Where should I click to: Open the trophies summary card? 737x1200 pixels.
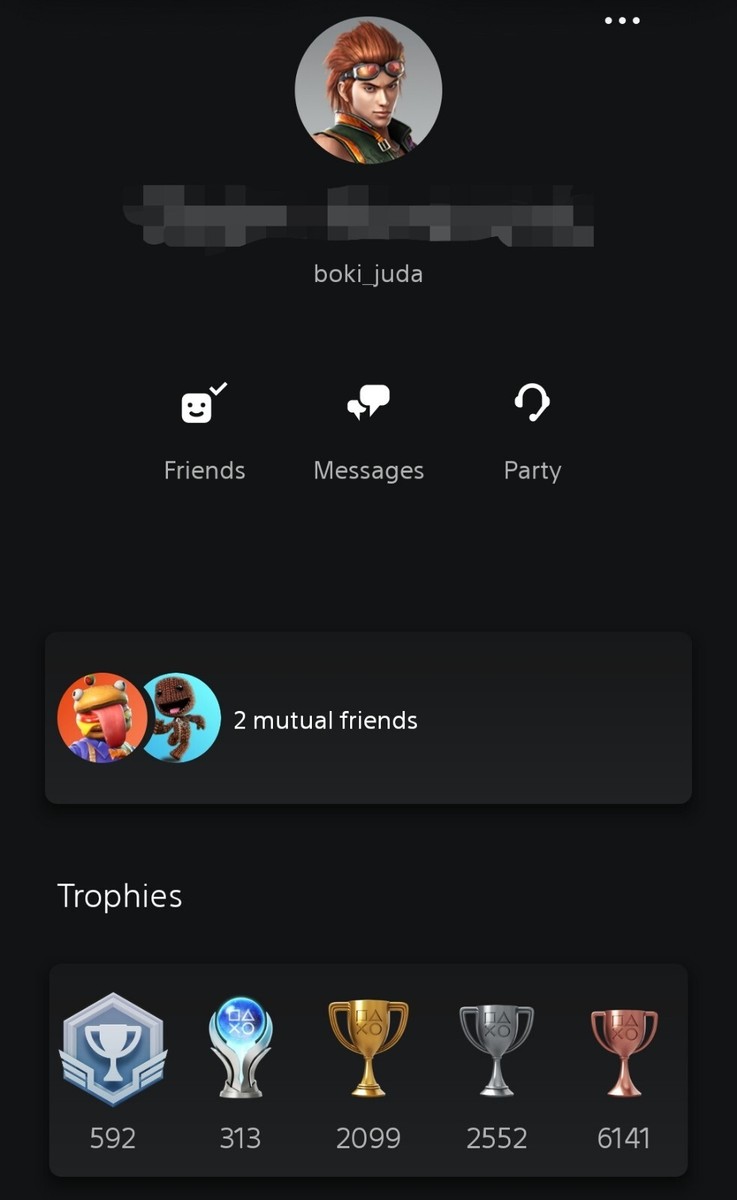click(x=368, y=1070)
